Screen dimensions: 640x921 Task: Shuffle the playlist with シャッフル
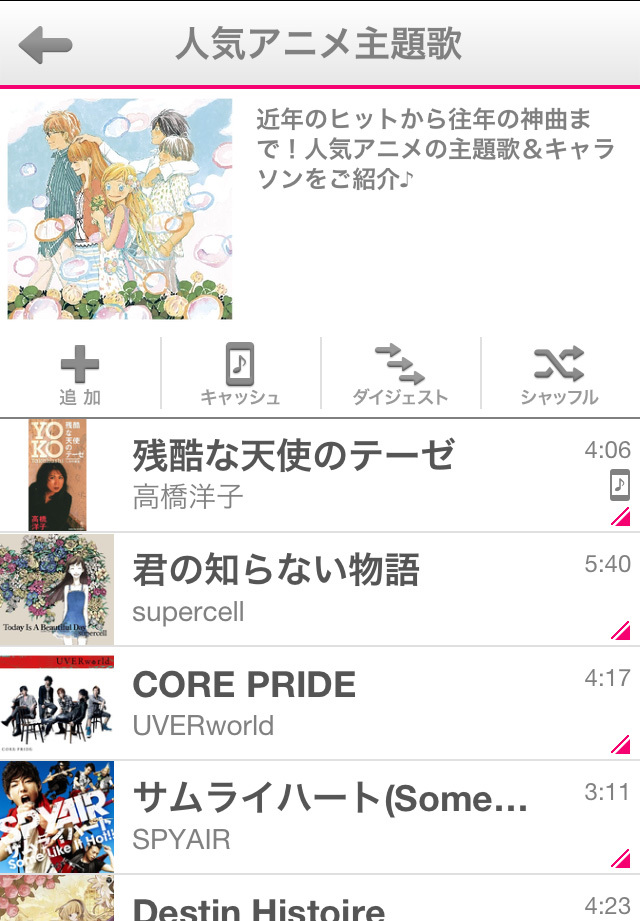(559, 375)
